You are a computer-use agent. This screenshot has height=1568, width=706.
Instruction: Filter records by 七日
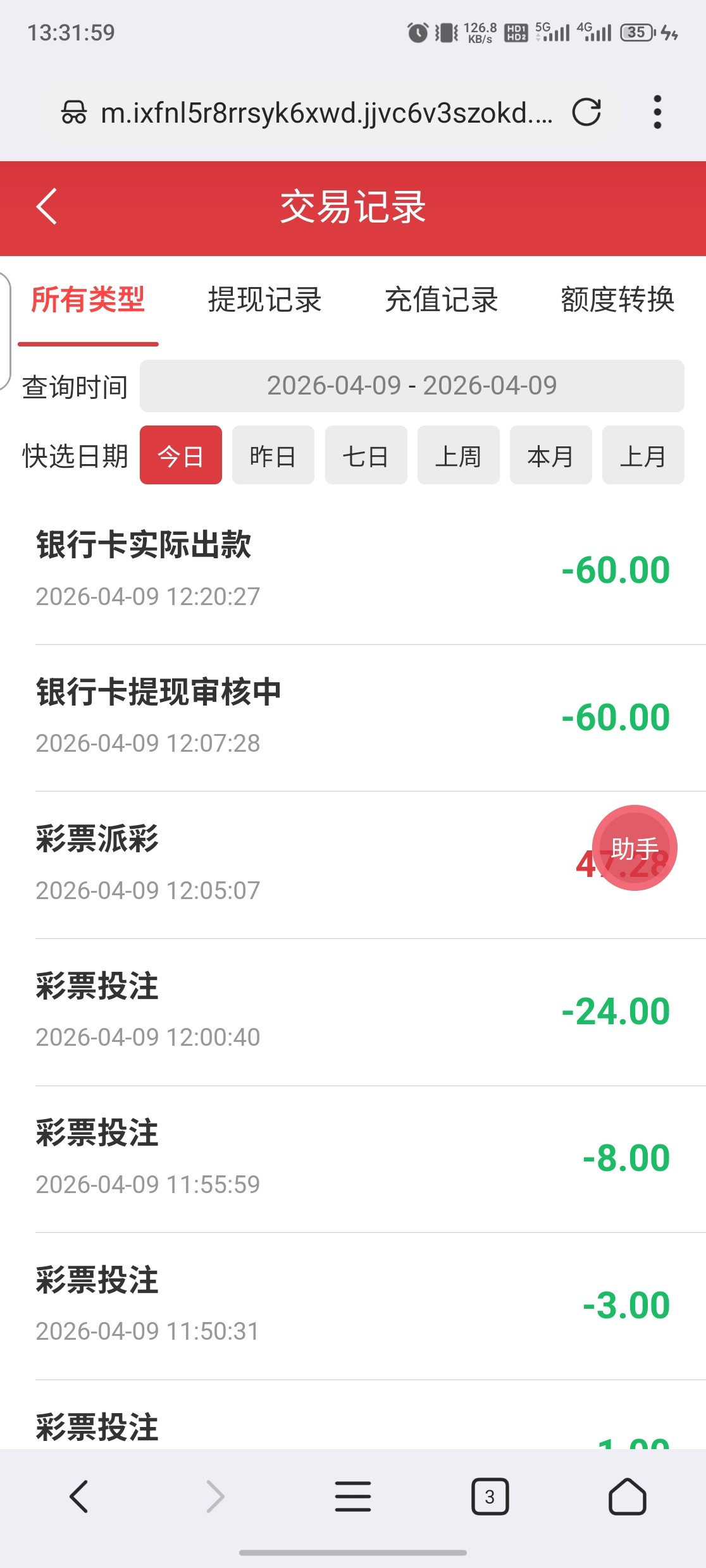[366, 455]
